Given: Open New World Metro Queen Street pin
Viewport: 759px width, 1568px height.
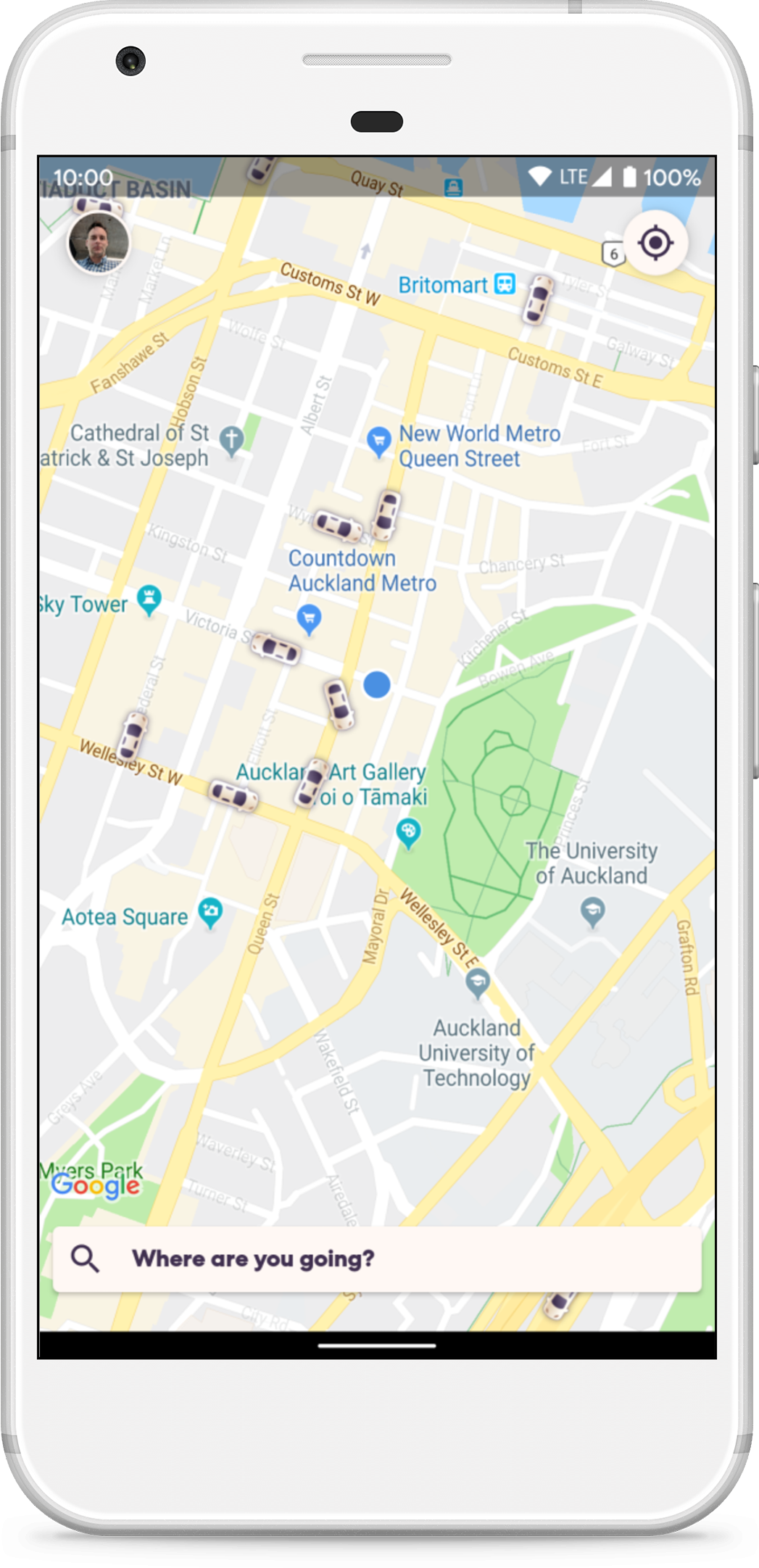Looking at the screenshot, I should [x=378, y=442].
